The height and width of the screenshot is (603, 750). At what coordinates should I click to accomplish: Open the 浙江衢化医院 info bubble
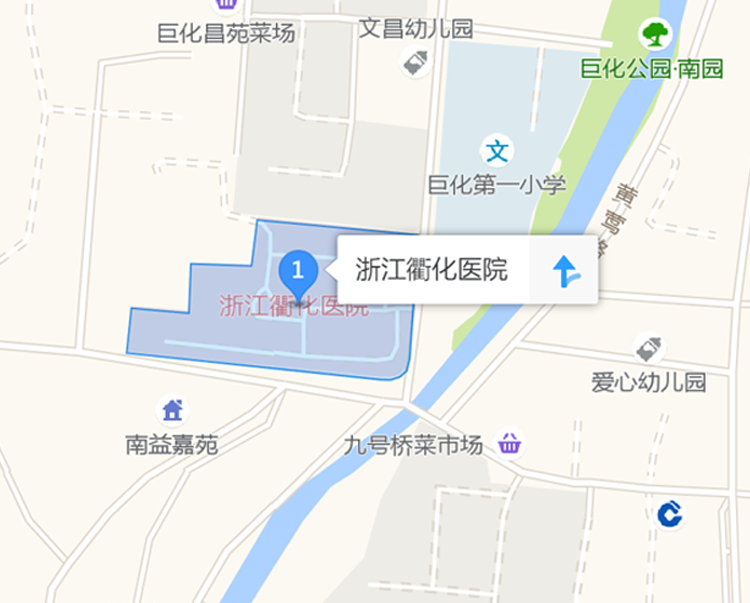432,270
